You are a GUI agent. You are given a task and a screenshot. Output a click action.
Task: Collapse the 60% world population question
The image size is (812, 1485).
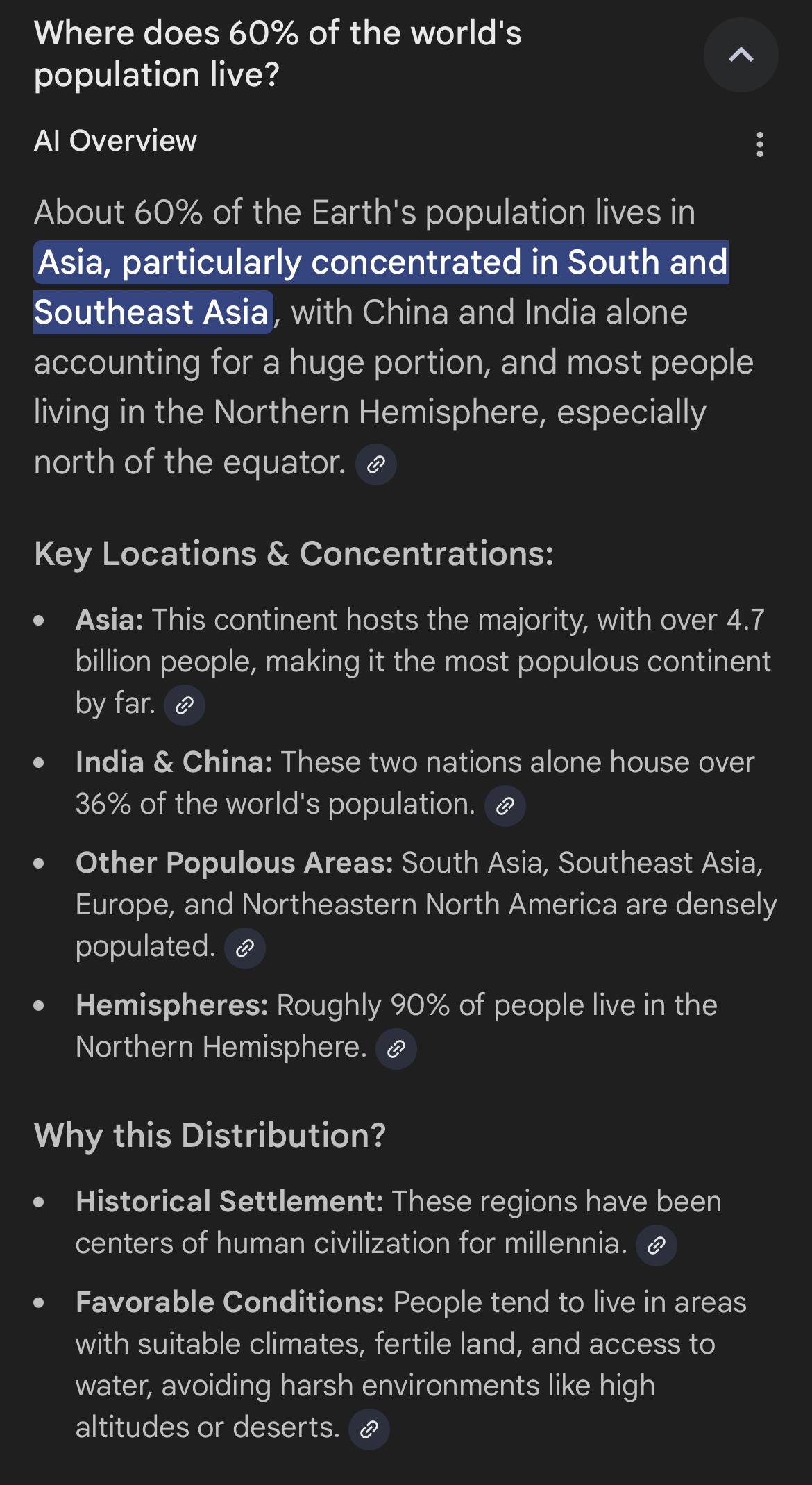(x=741, y=55)
